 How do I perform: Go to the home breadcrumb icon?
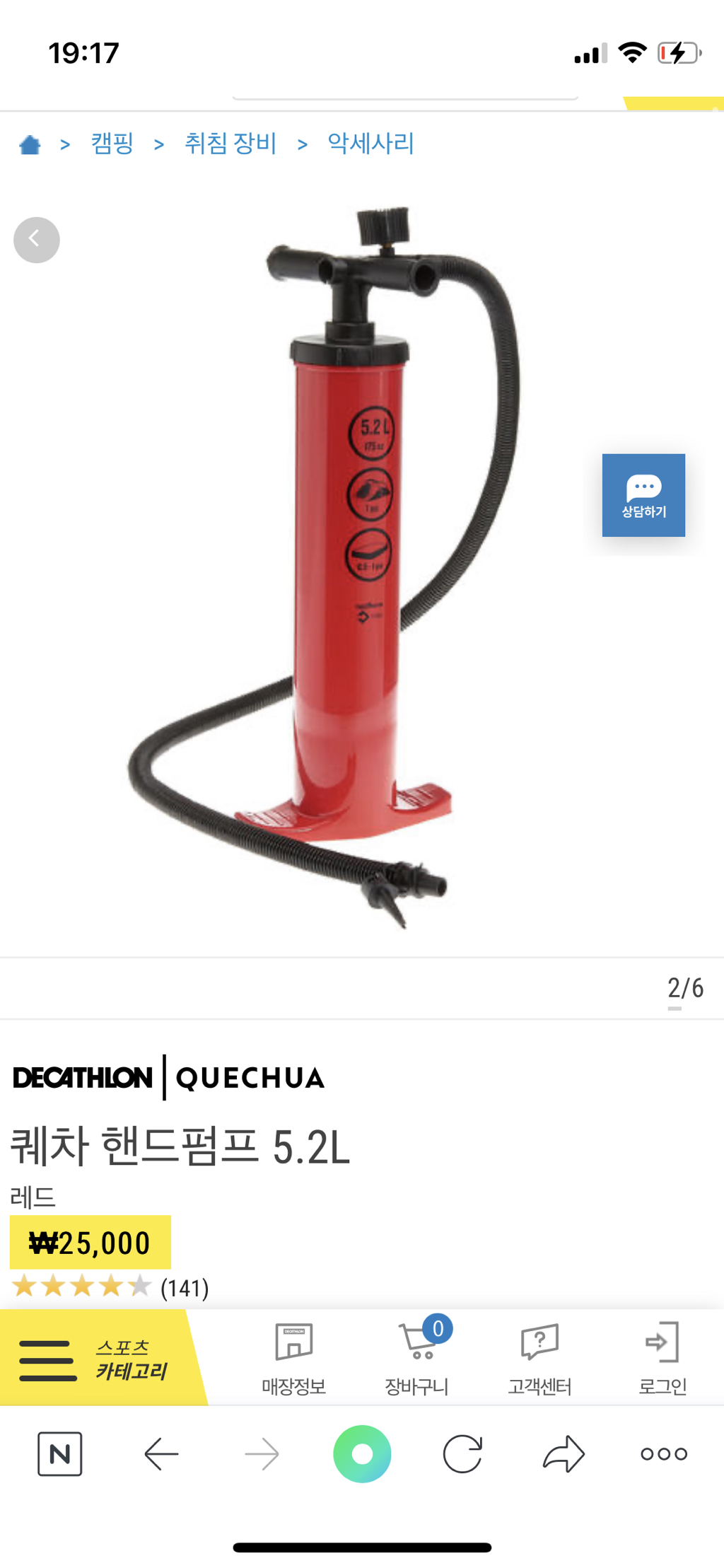(30, 145)
